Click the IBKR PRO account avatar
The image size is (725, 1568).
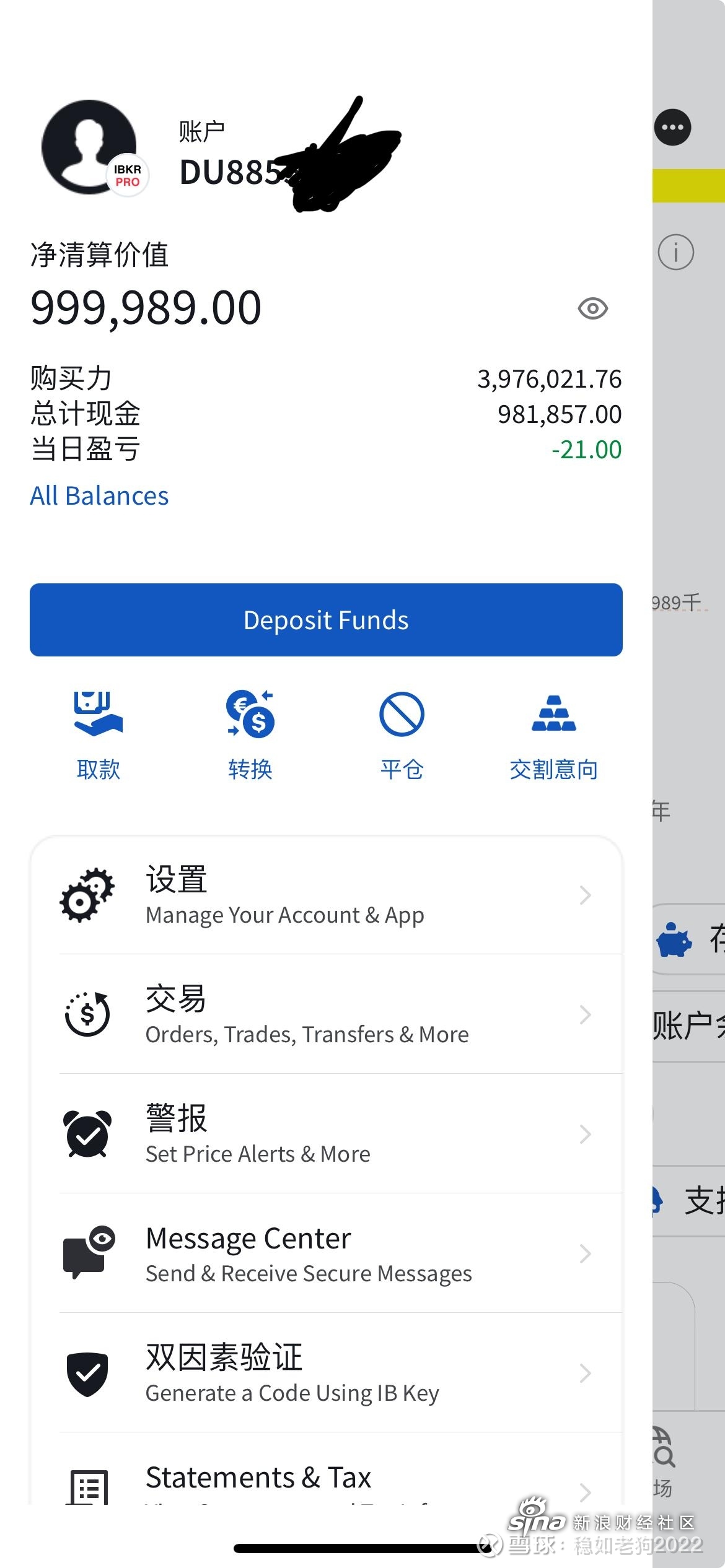tap(91, 147)
